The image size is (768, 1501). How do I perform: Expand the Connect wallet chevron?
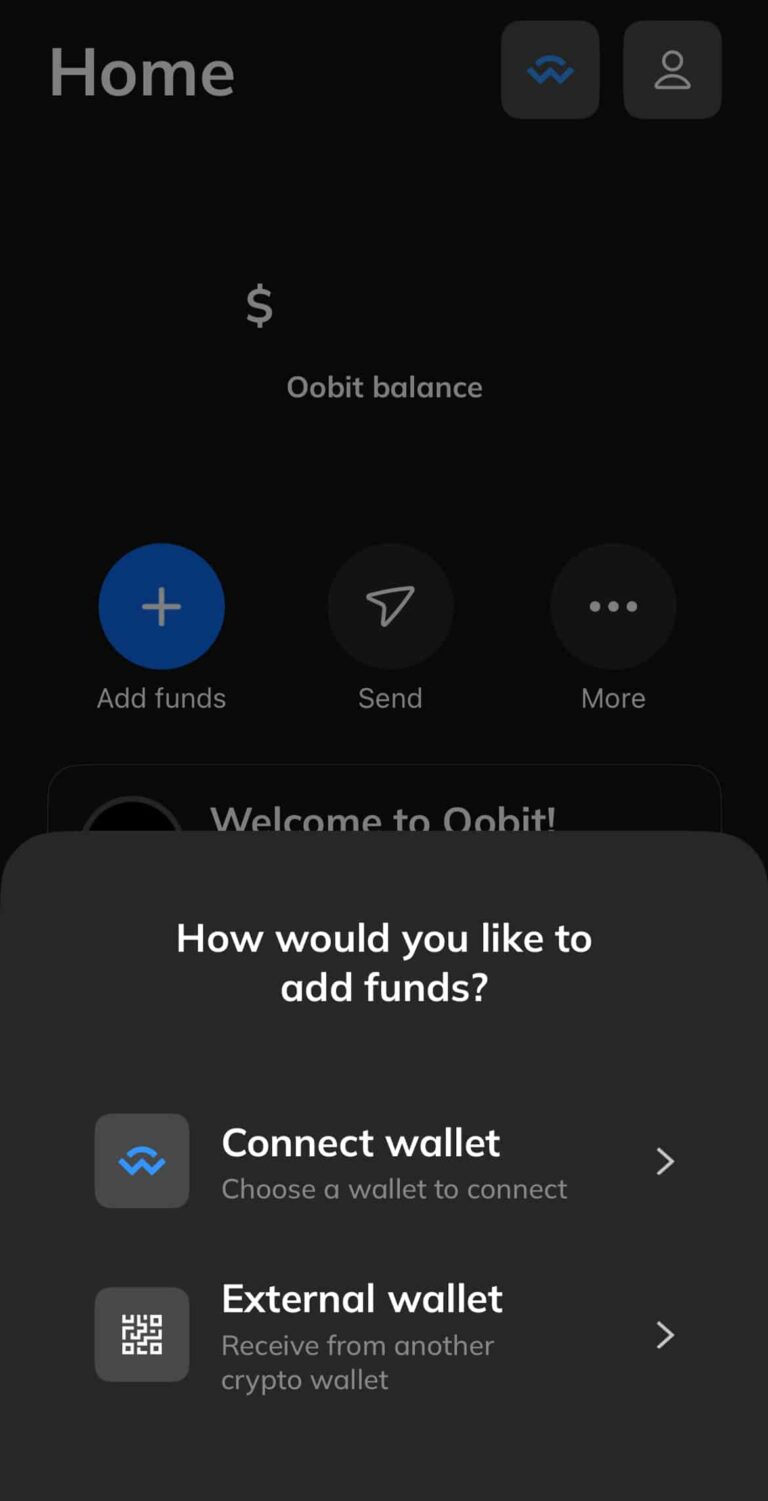click(x=665, y=1160)
